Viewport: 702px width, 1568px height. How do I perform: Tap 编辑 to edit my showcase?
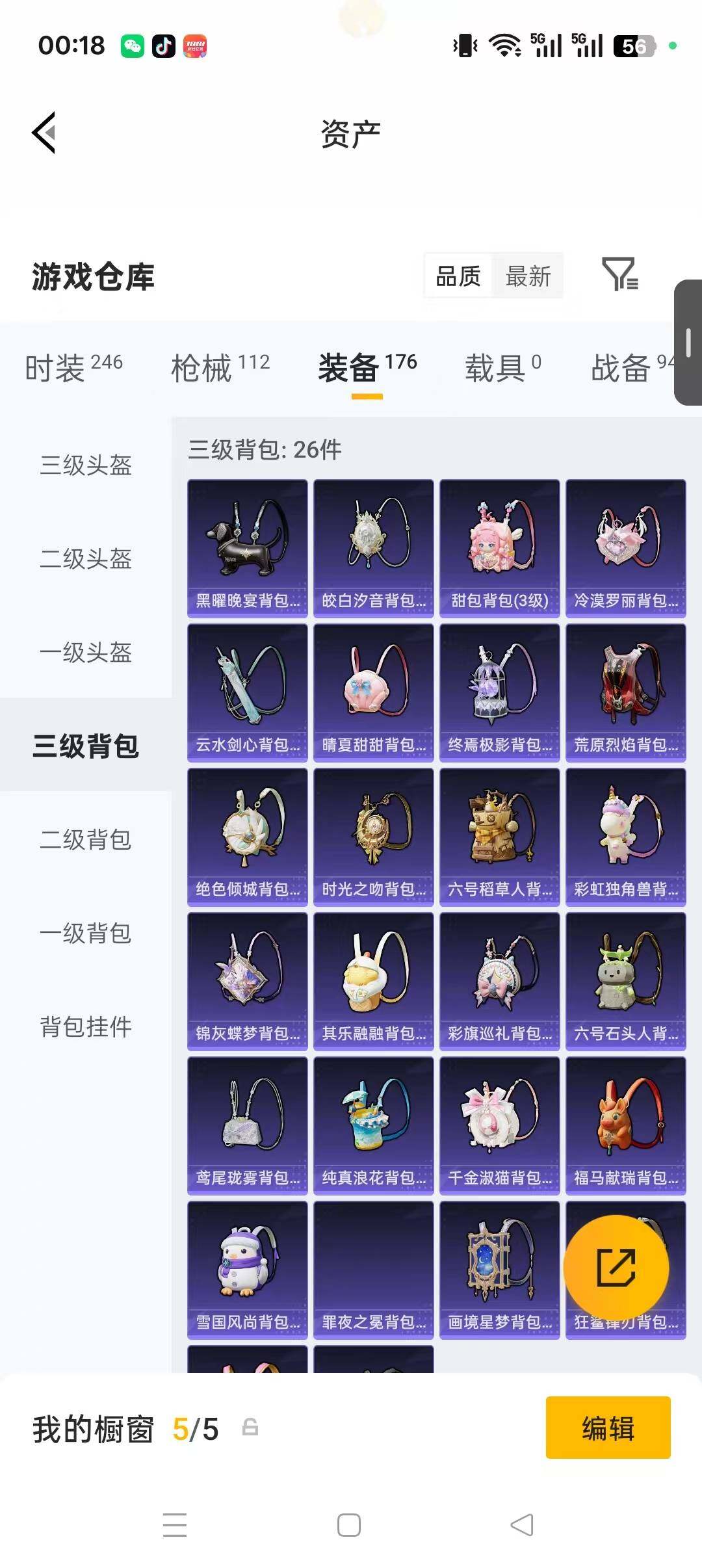(608, 1428)
